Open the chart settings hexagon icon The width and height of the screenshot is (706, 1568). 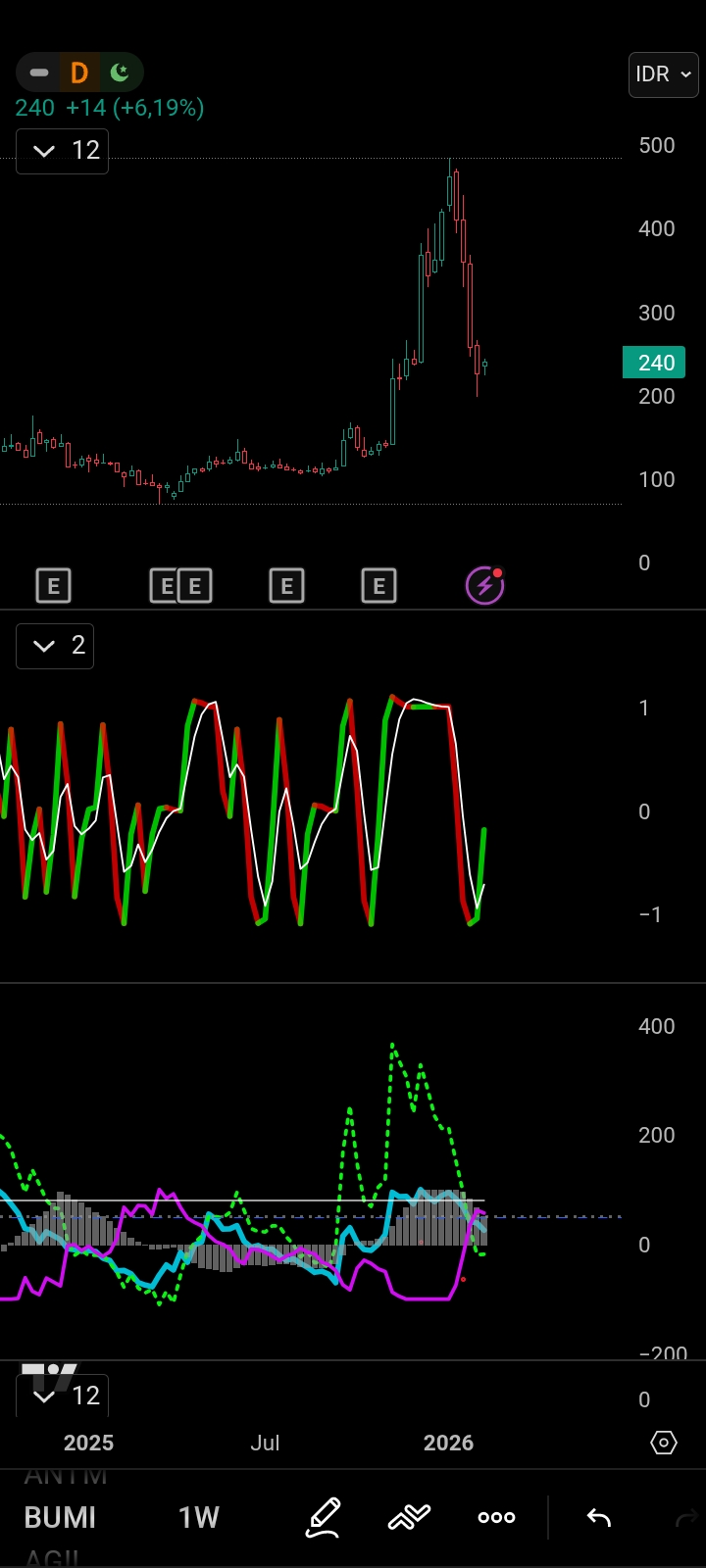tap(664, 1443)
